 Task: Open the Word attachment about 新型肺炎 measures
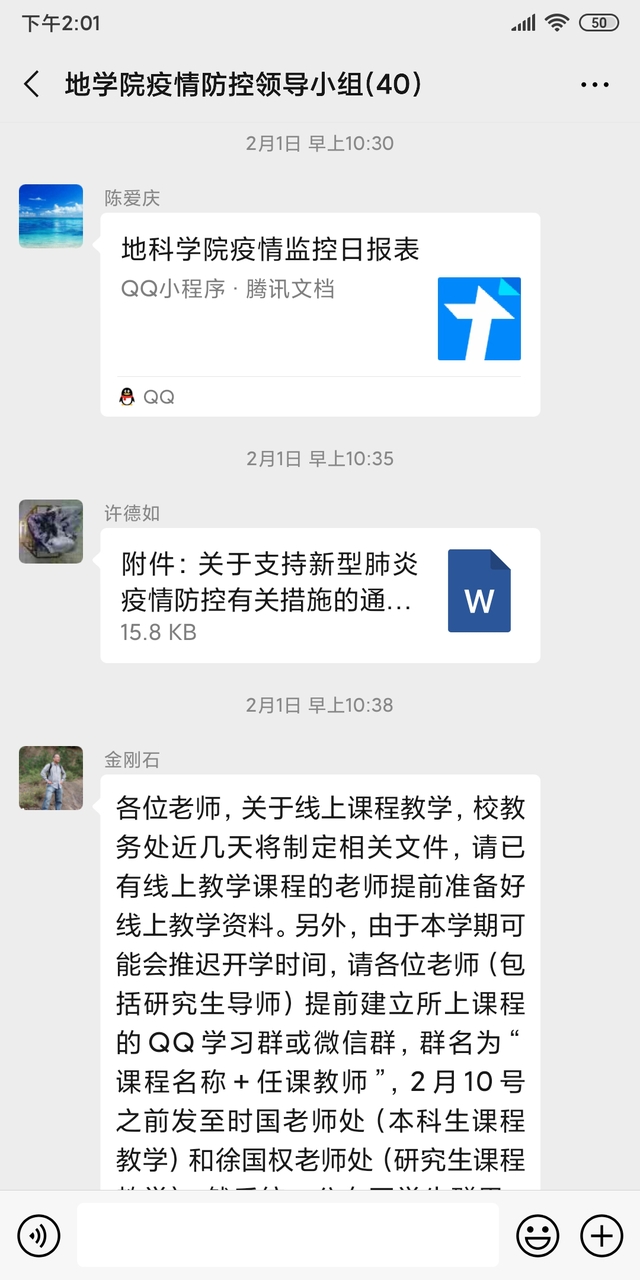click(x=320, y=595)
